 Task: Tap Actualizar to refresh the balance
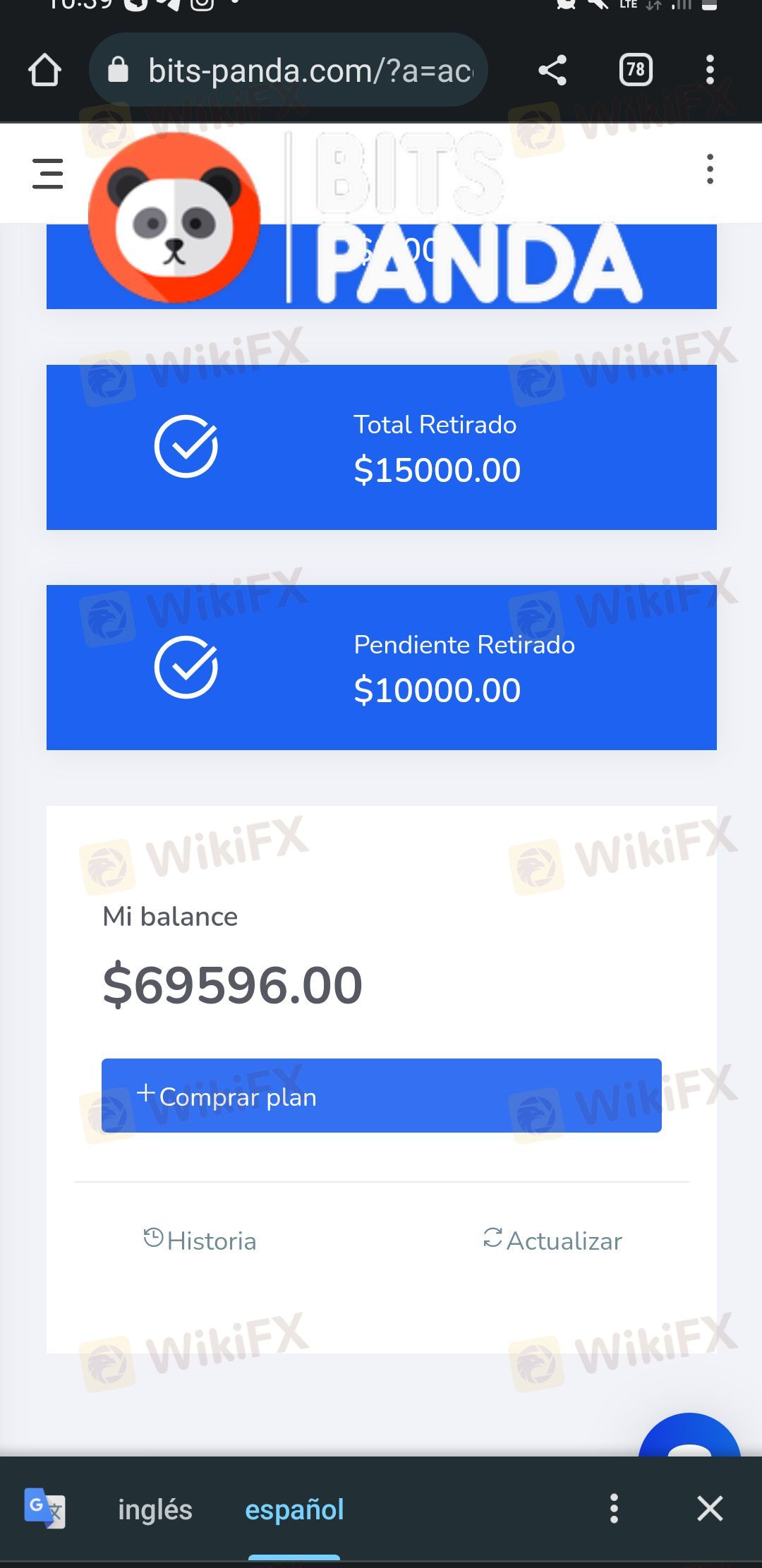[x=552, y=1240]
